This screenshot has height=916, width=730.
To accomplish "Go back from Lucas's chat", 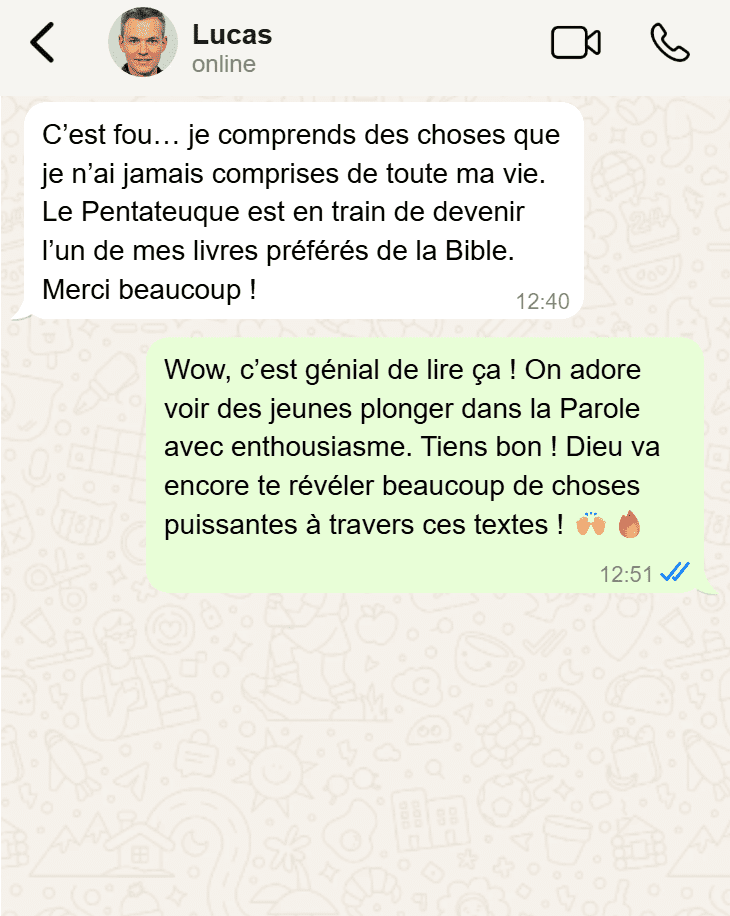I will pyautogui.click(x=42, y=43).
